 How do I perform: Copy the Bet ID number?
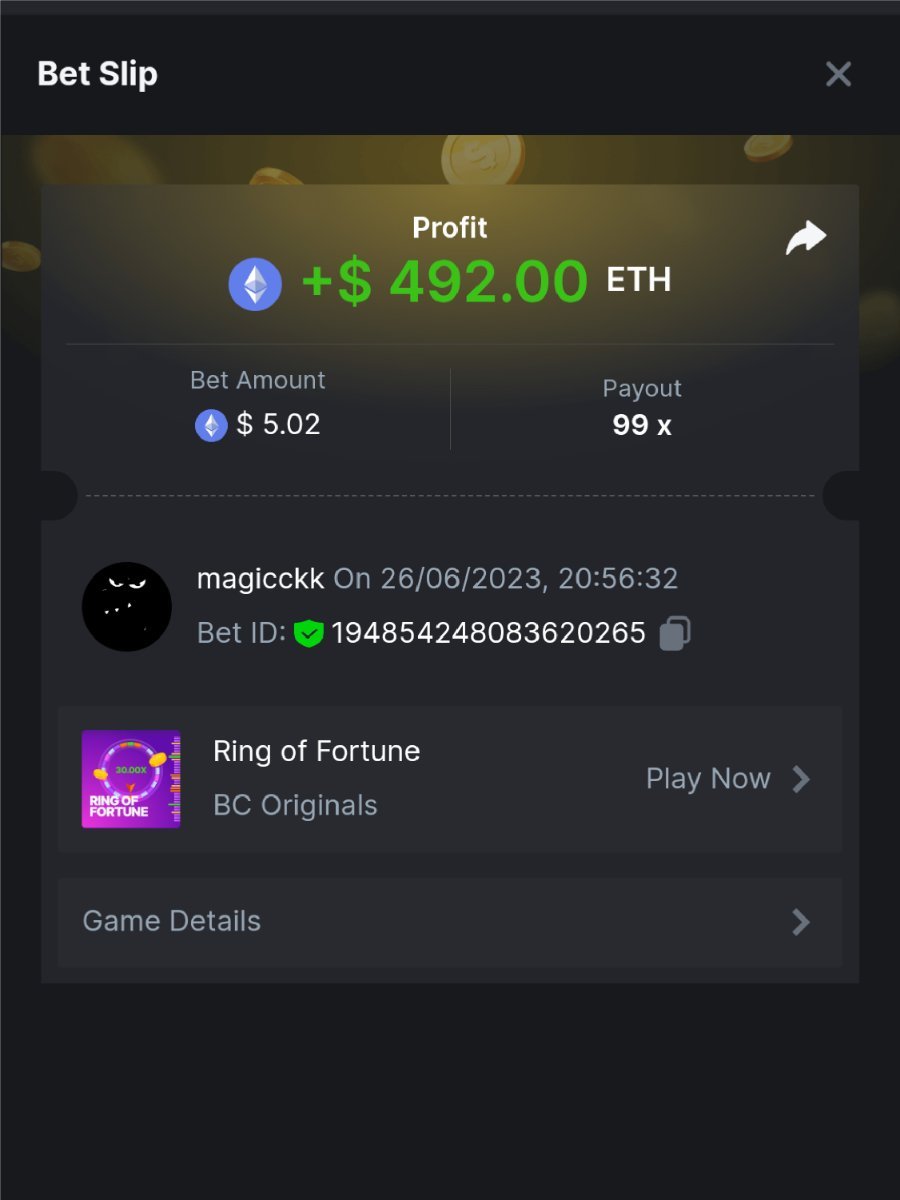tap(675, 633)
